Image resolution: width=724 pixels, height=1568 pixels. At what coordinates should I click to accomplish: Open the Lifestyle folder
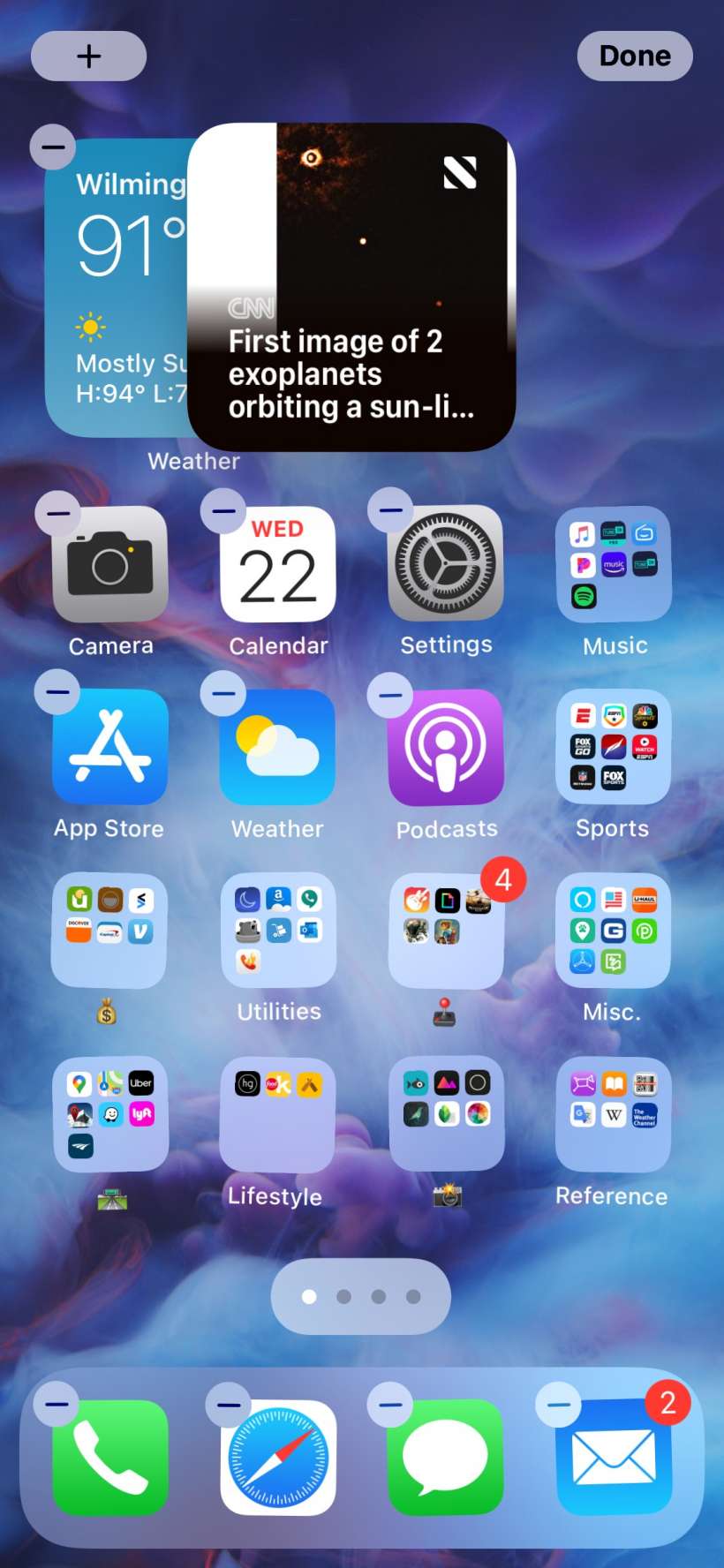pyautogui.click(x=277, y=1114)
